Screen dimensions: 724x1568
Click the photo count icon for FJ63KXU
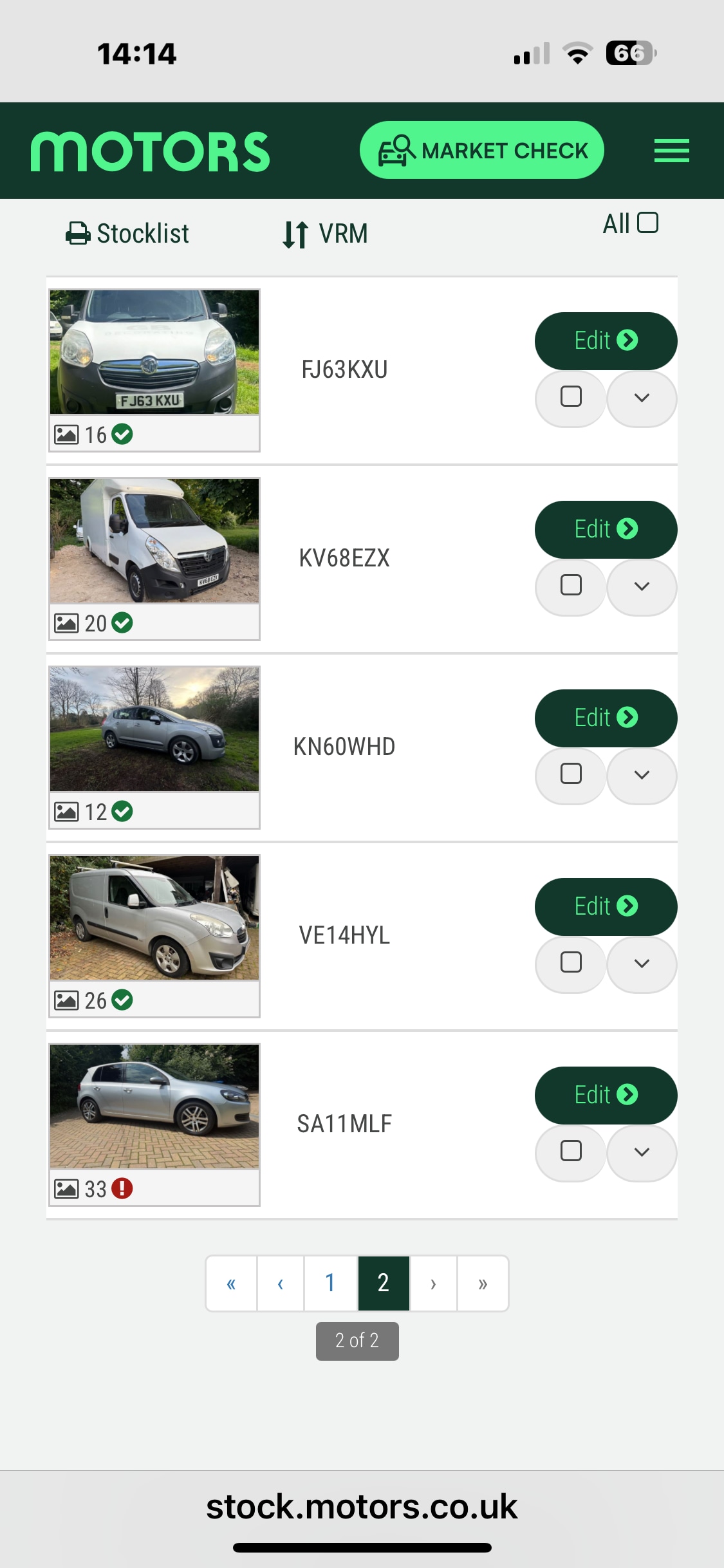pos(67,434)
